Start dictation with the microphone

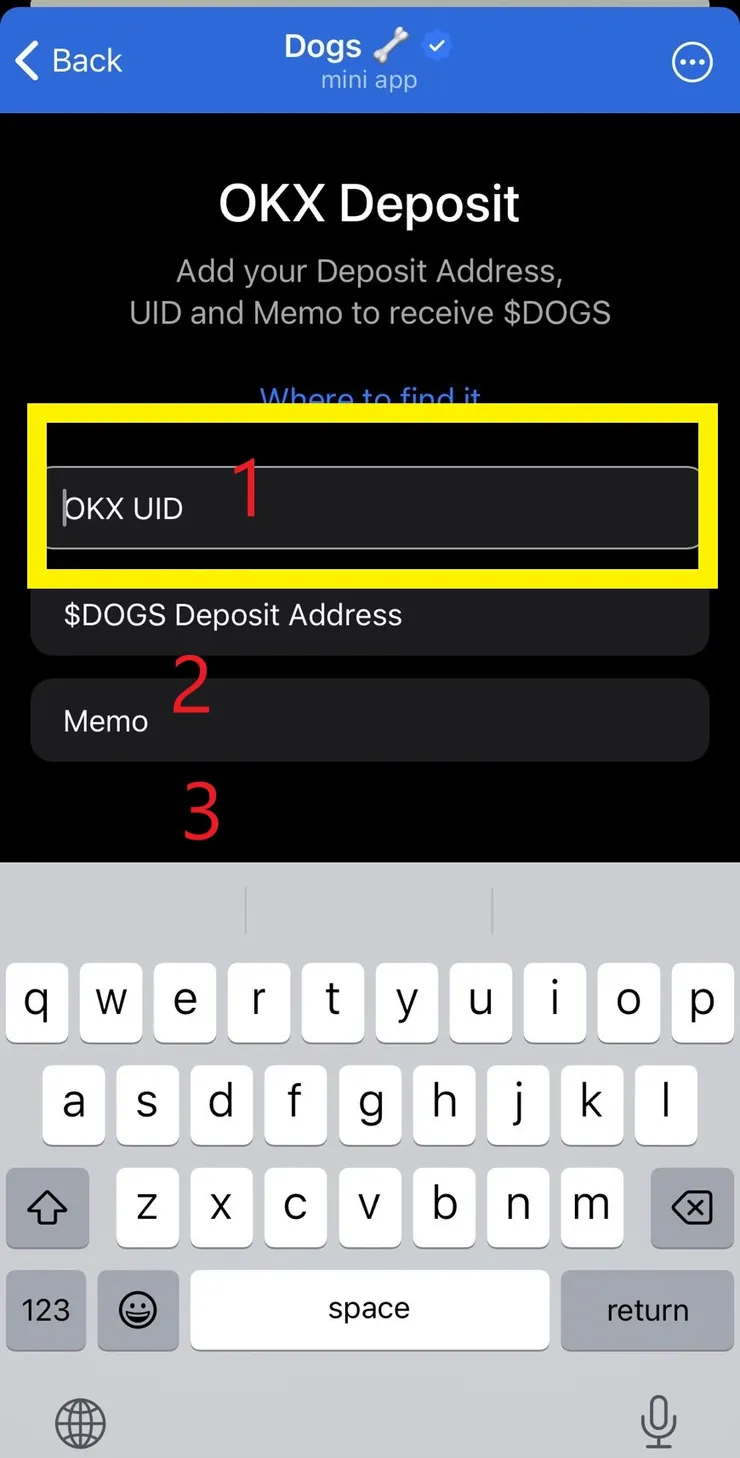[x=658, y=1420]
